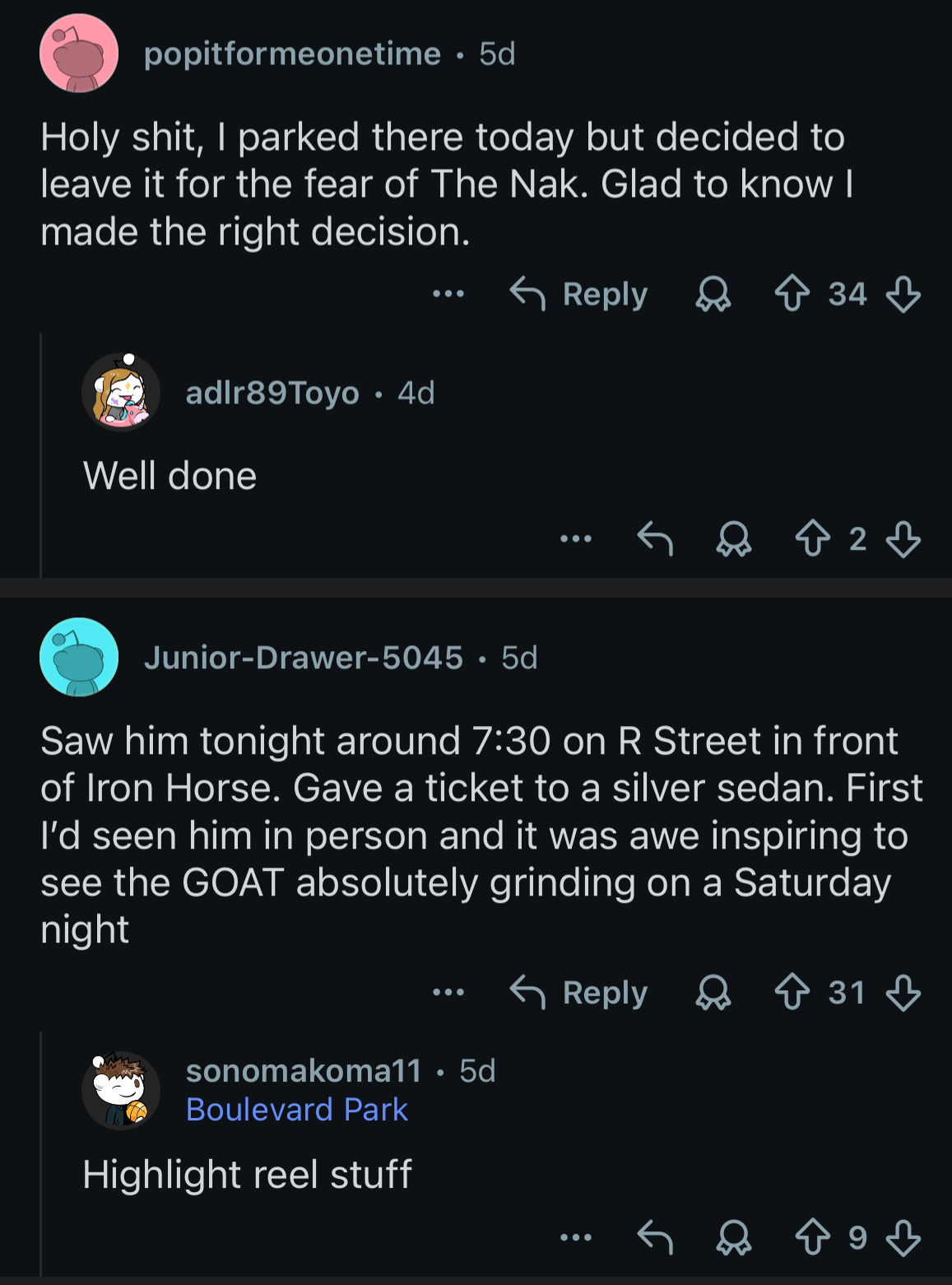Give award to popitformeonetime's comment
This screenshot has height=1285, width=952.
(713, 294)
